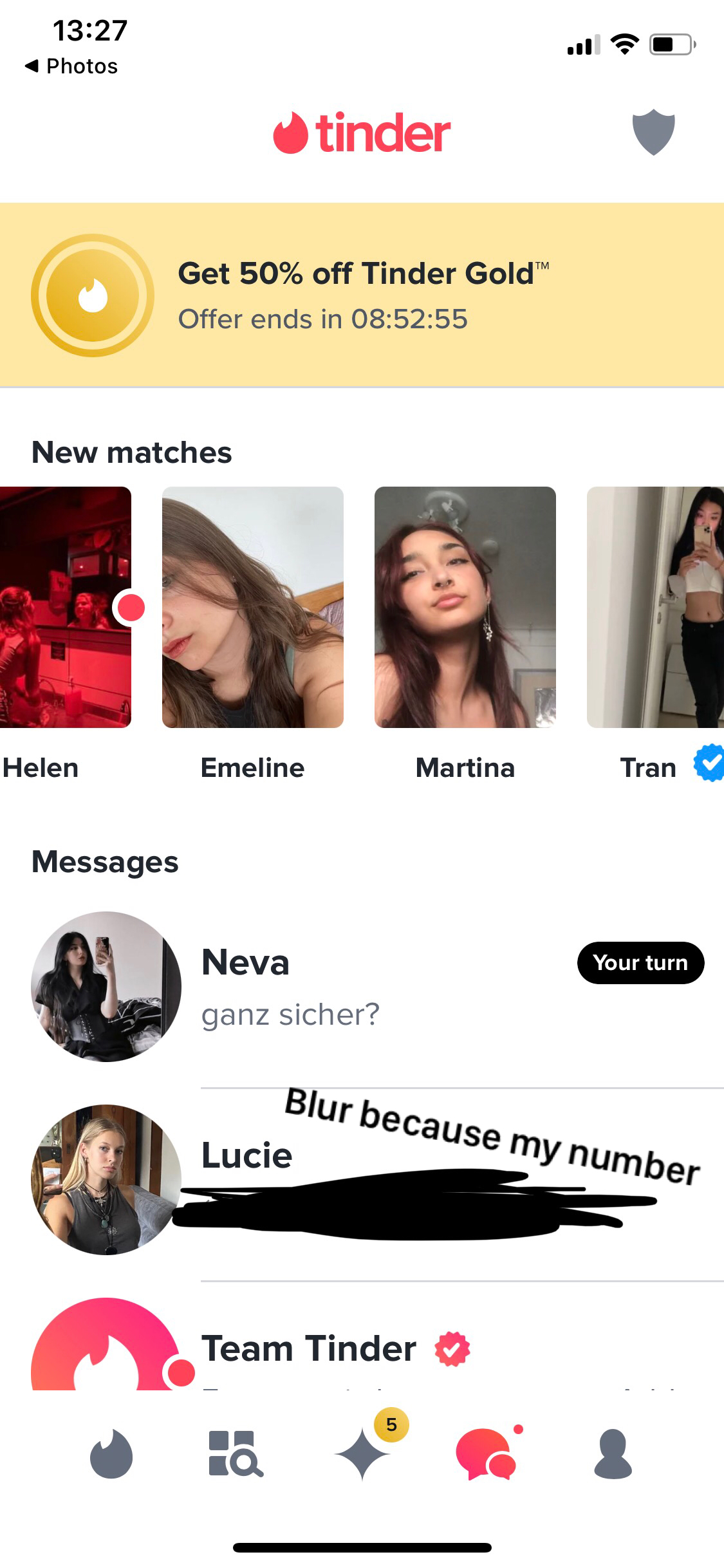
Task: Open new match Helen
Action: click(x=64, y=608)
